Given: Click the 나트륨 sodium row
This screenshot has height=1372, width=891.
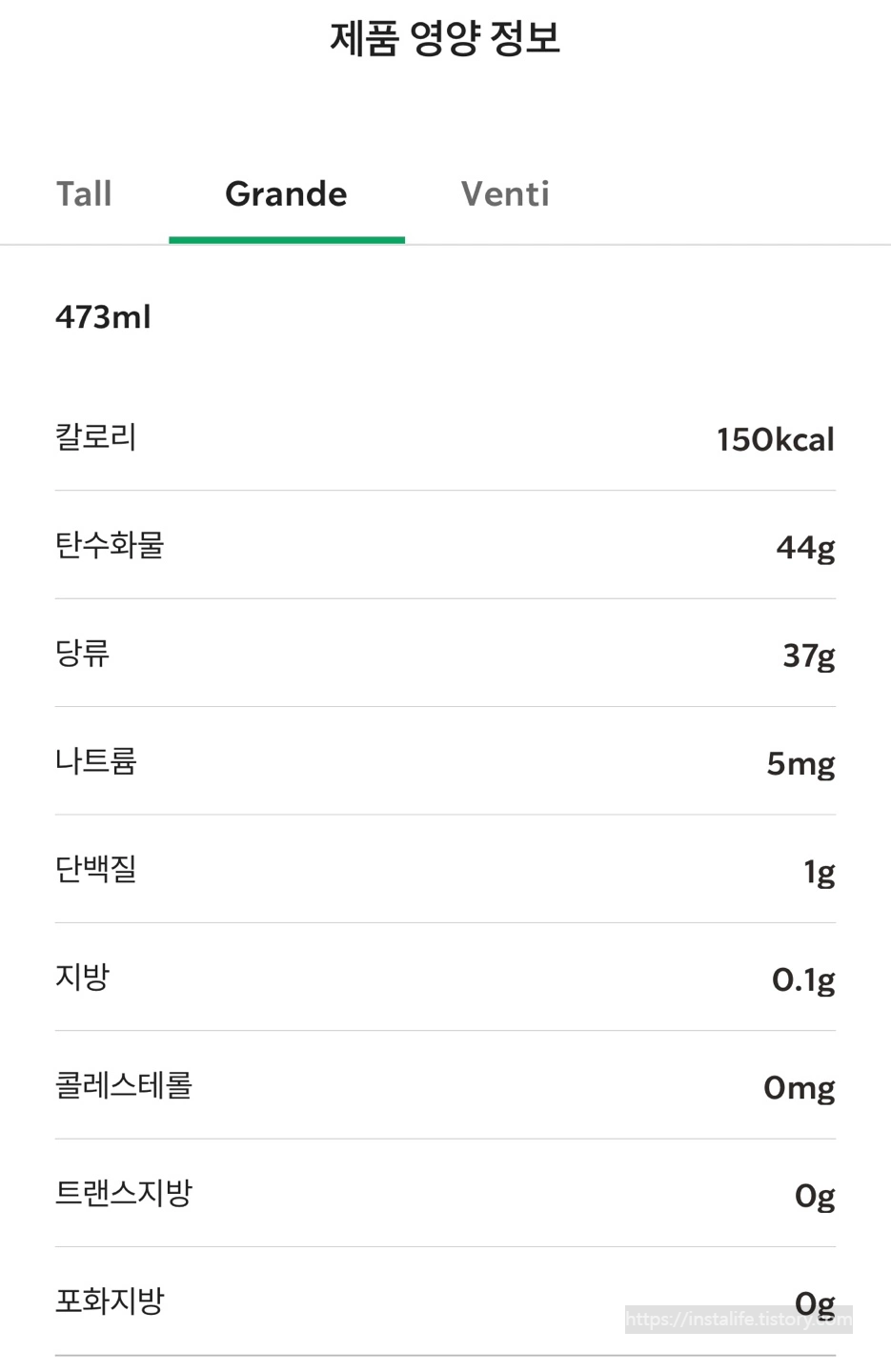Looking at the screenshot, I should tap(95, 761).
